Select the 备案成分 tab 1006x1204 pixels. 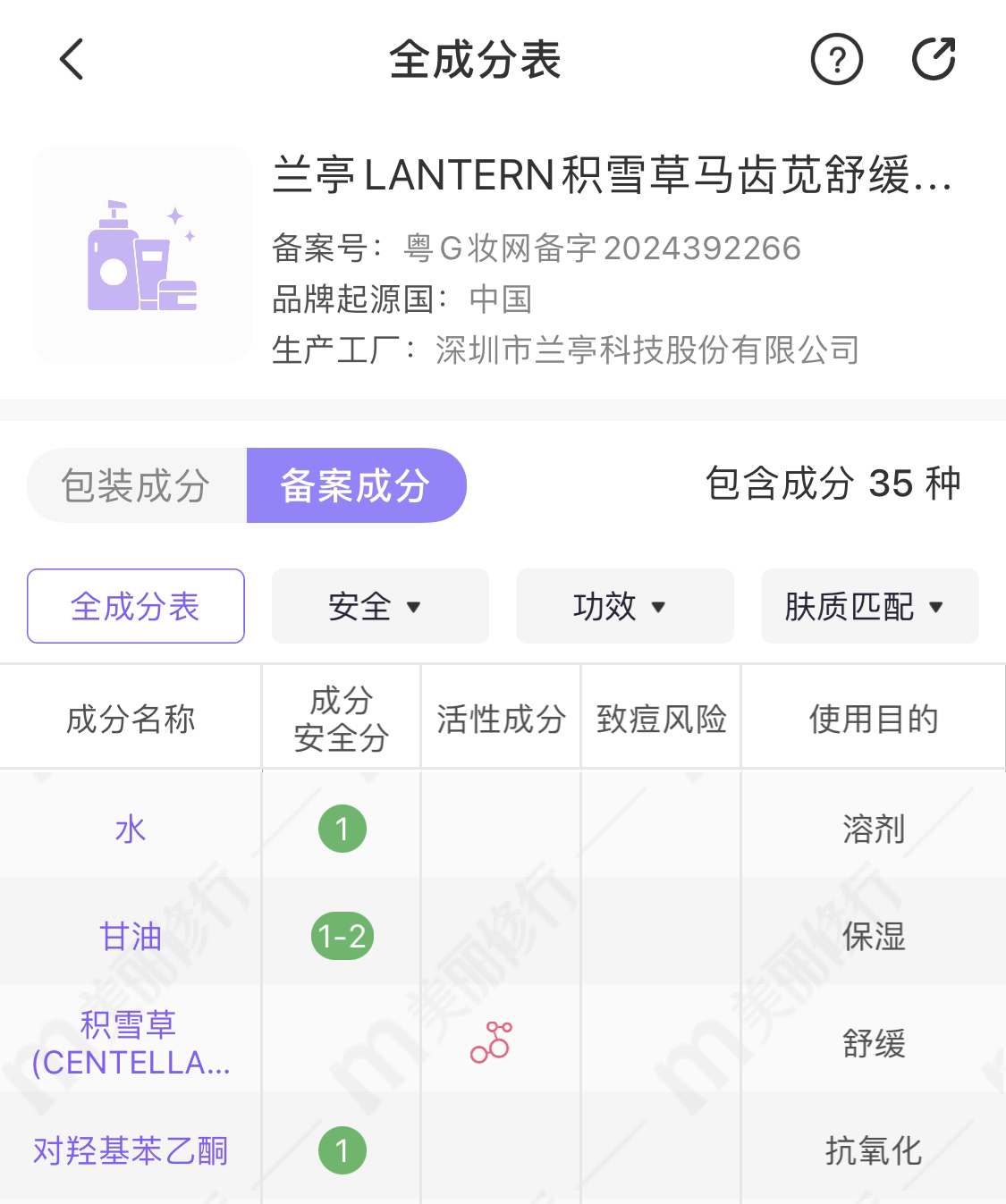(356, 485)
